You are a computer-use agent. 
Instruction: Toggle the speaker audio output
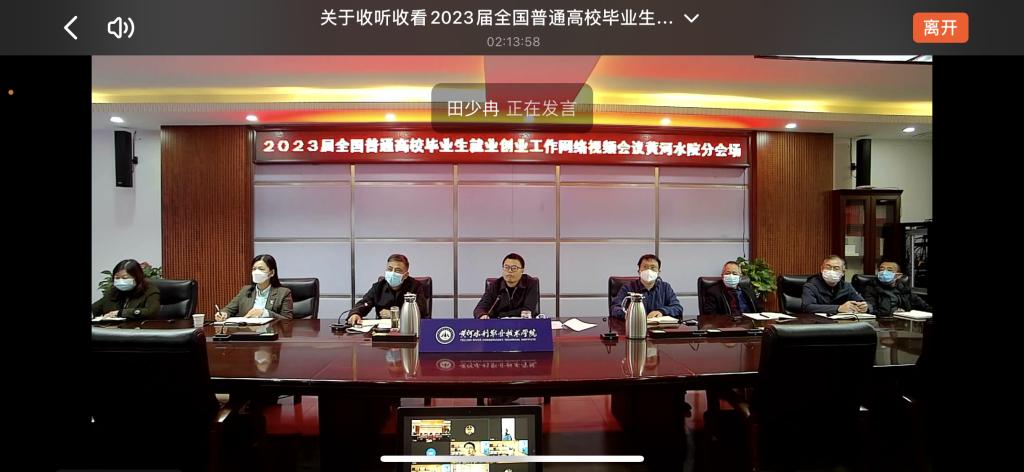(x=121, y=28)
